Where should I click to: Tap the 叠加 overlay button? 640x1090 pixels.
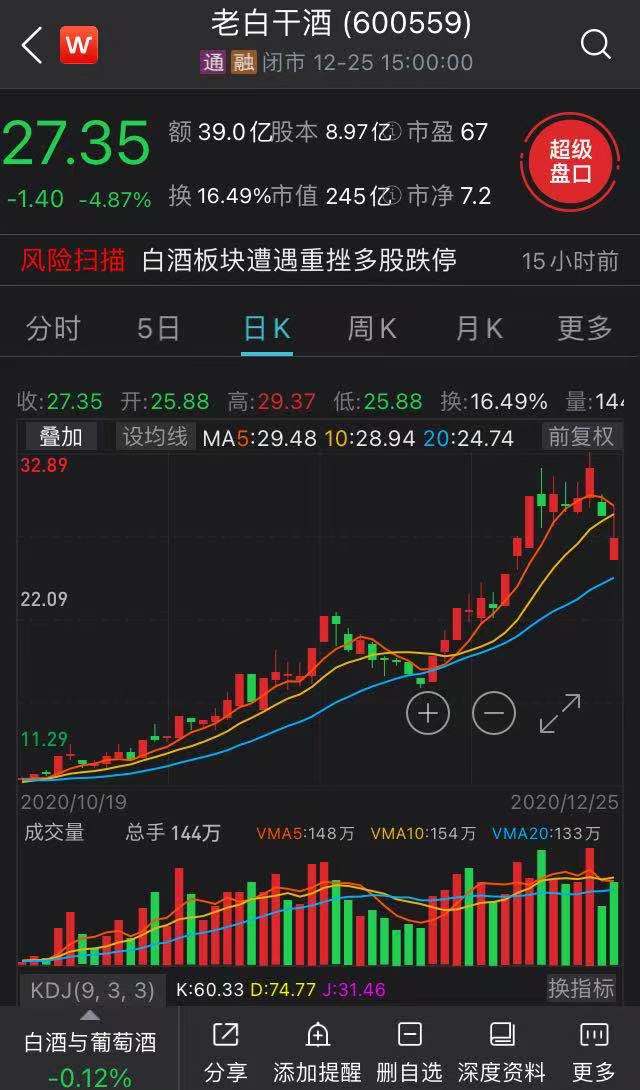[60, 437]
